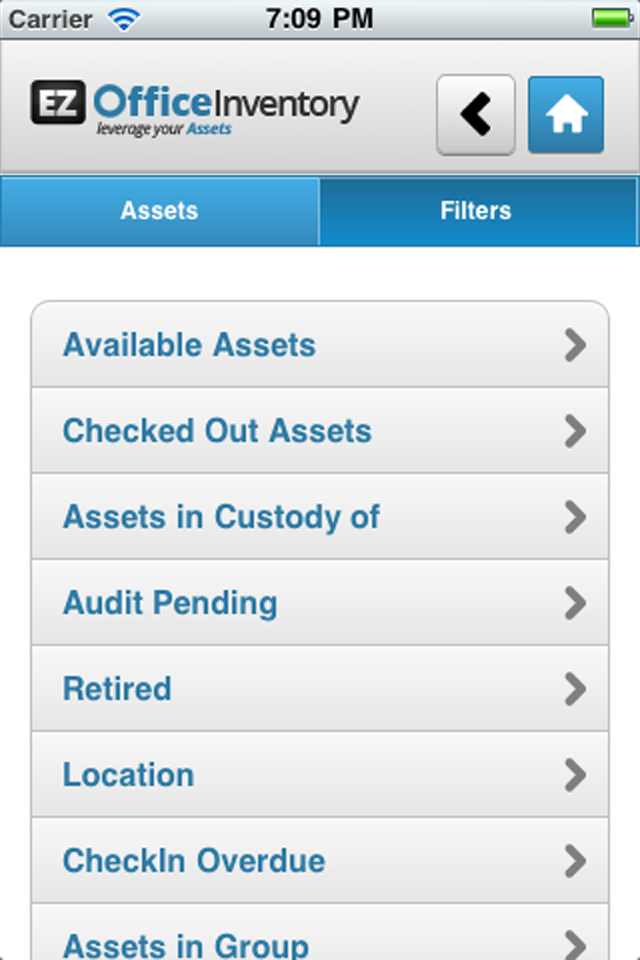
Task: Show CheckIn Overdue assets
Action: (x=320, y=861)
